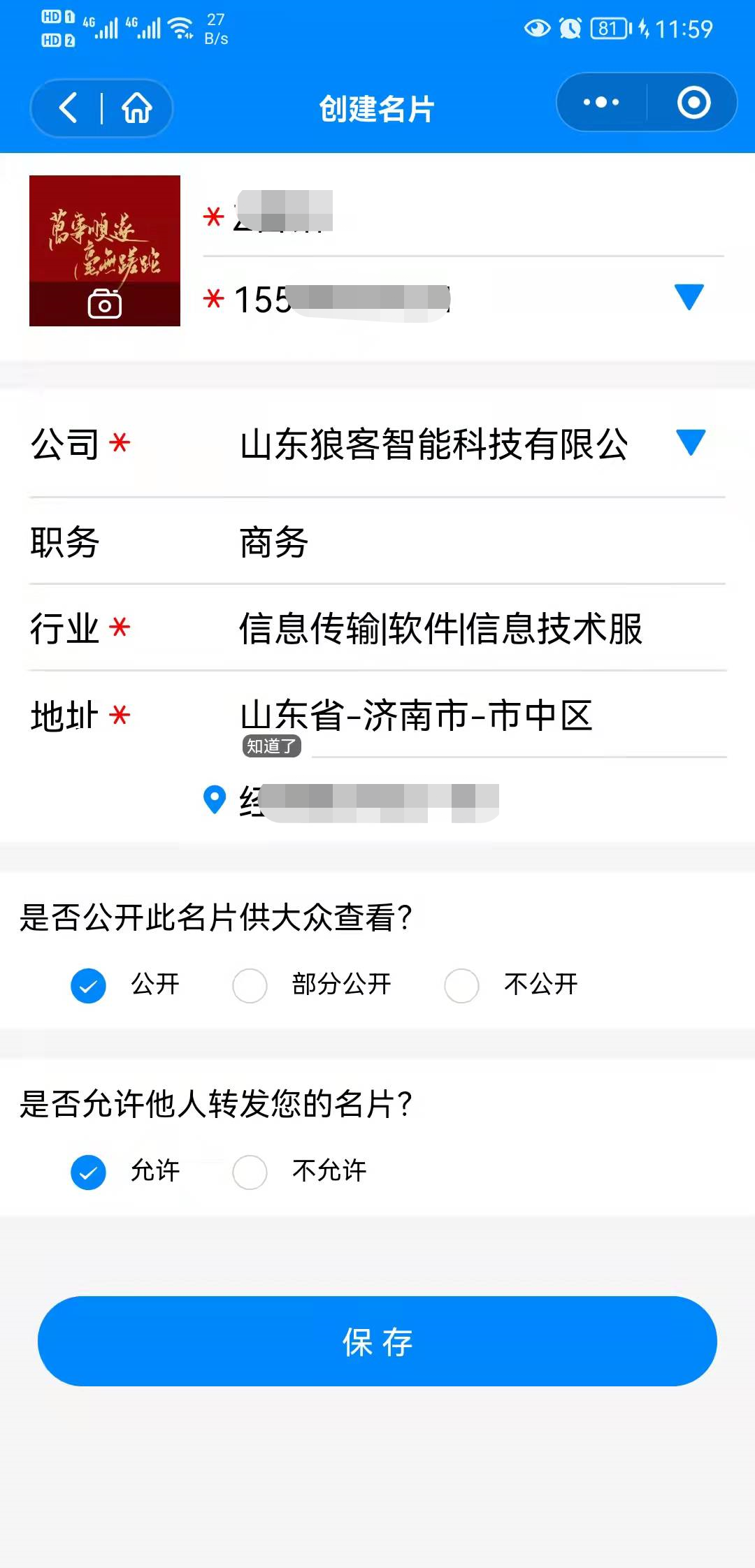This screenshot has height=1568, width=755.
Task: Go back to the previous page
Action: [x=69, y=108]
